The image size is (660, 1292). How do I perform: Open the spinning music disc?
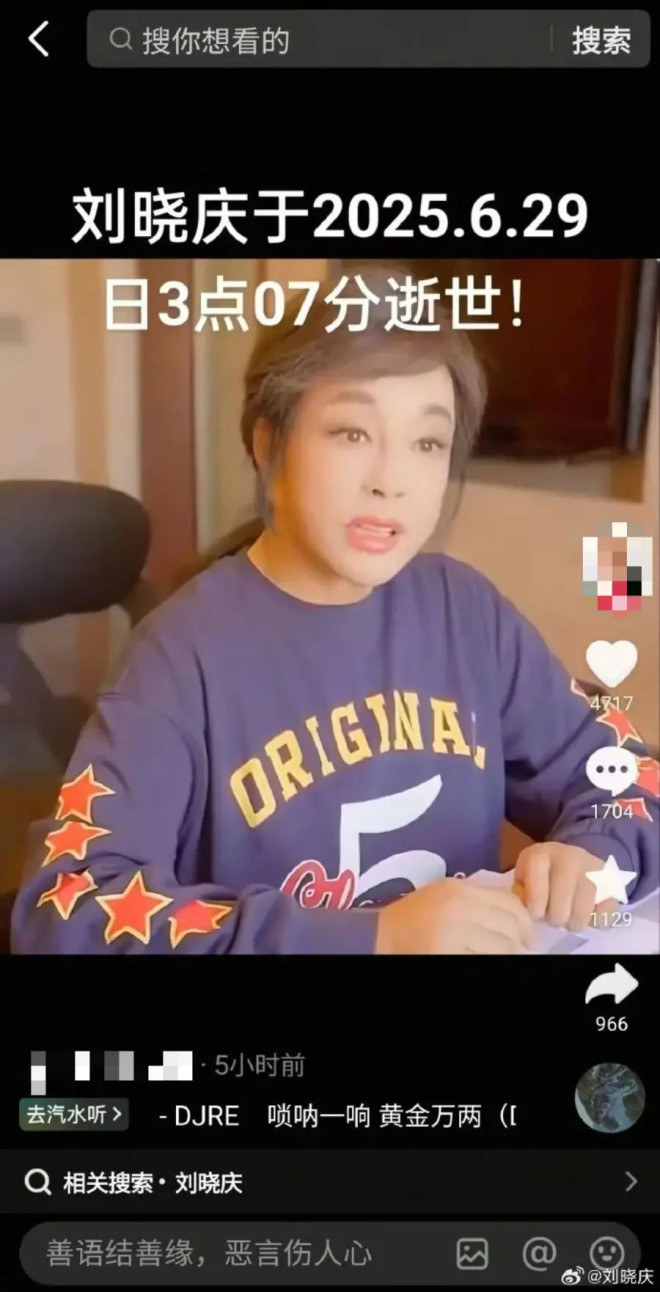609,1096
